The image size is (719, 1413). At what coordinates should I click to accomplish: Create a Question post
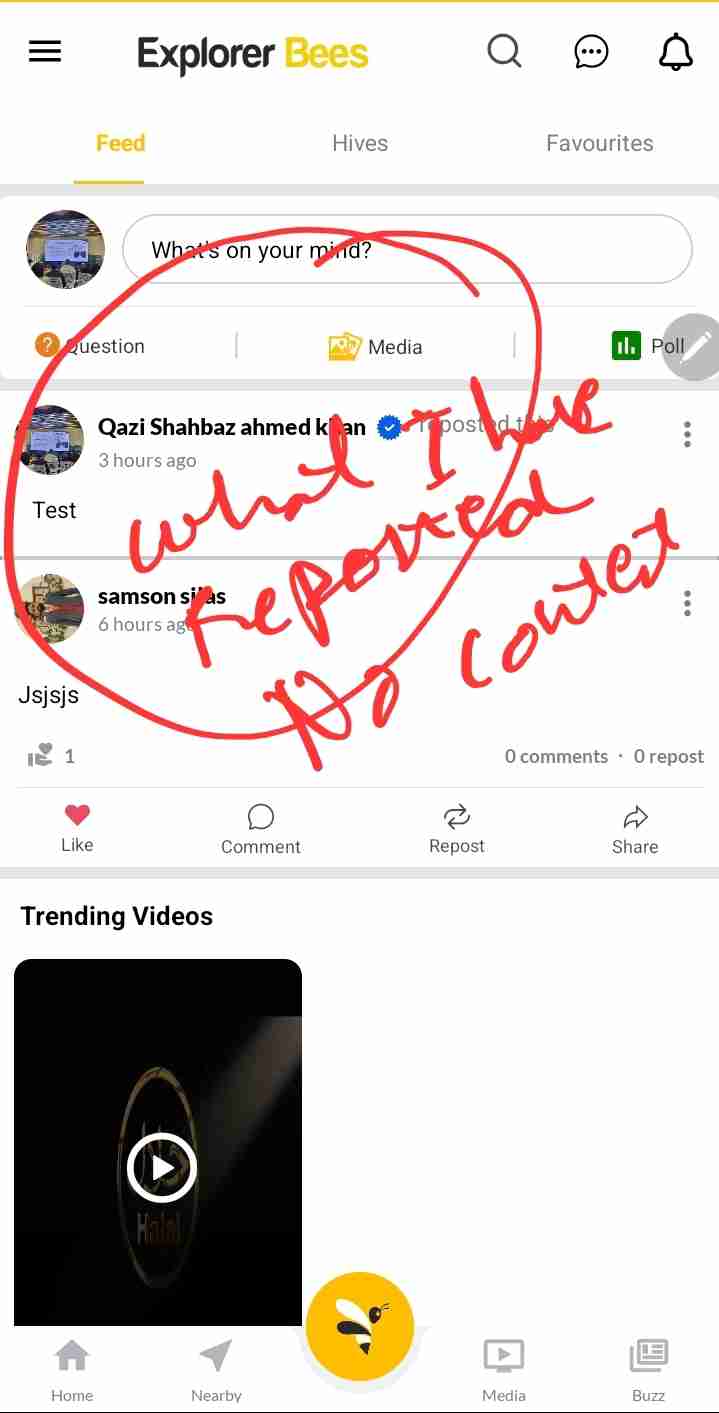pos(90,346)
